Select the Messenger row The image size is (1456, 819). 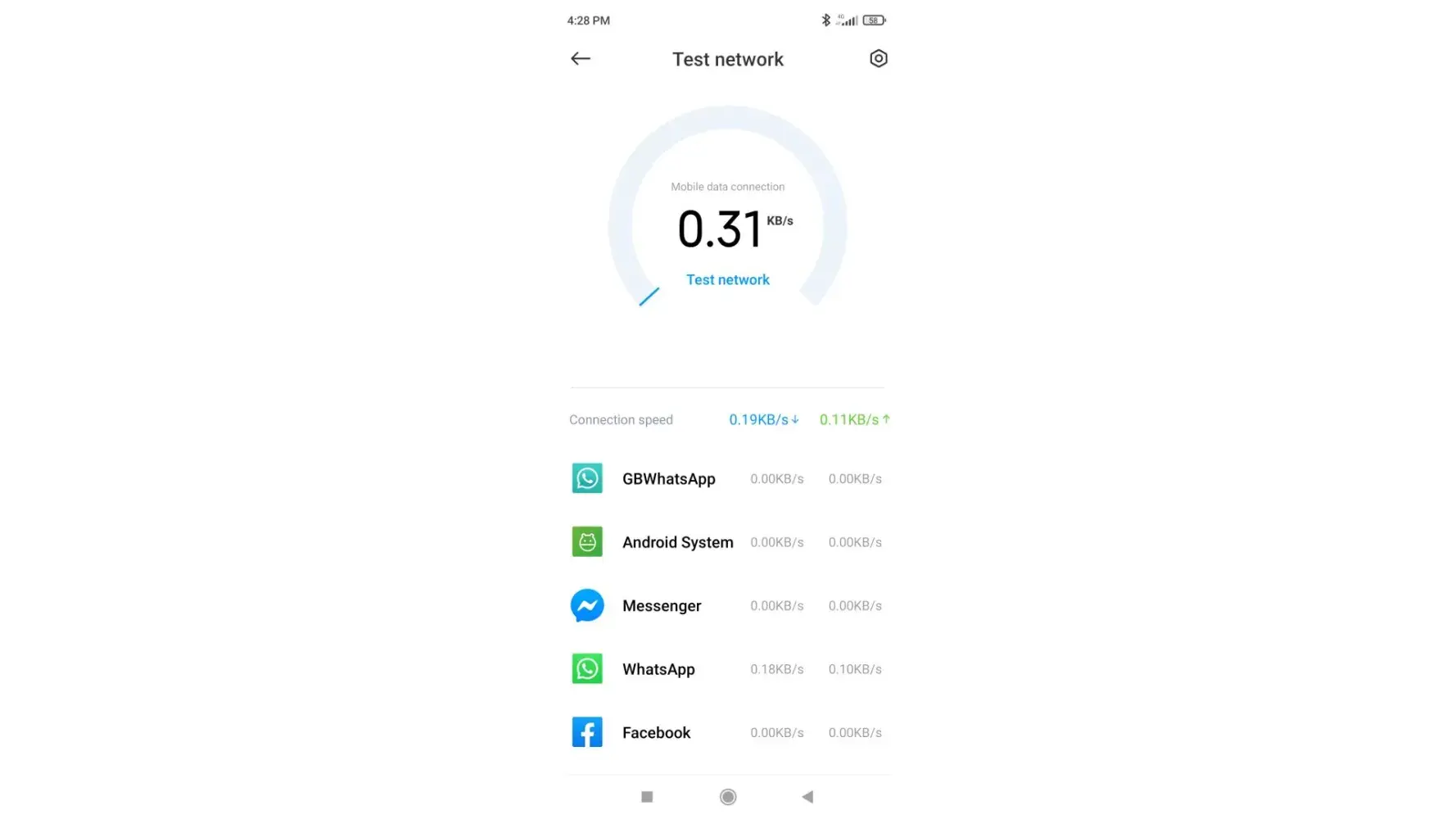click(726, 606)
